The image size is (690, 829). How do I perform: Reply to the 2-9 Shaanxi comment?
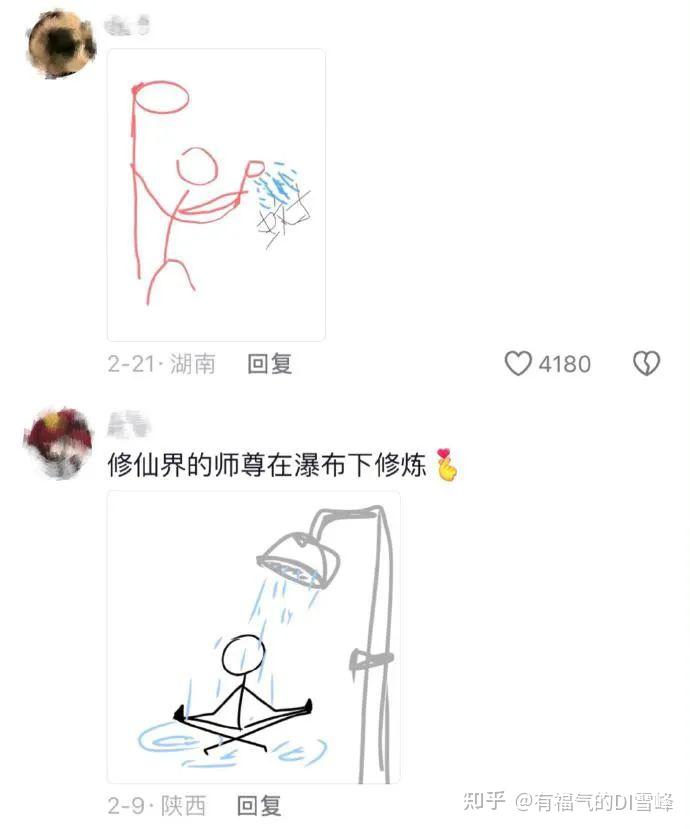click(x=259, y=806)
